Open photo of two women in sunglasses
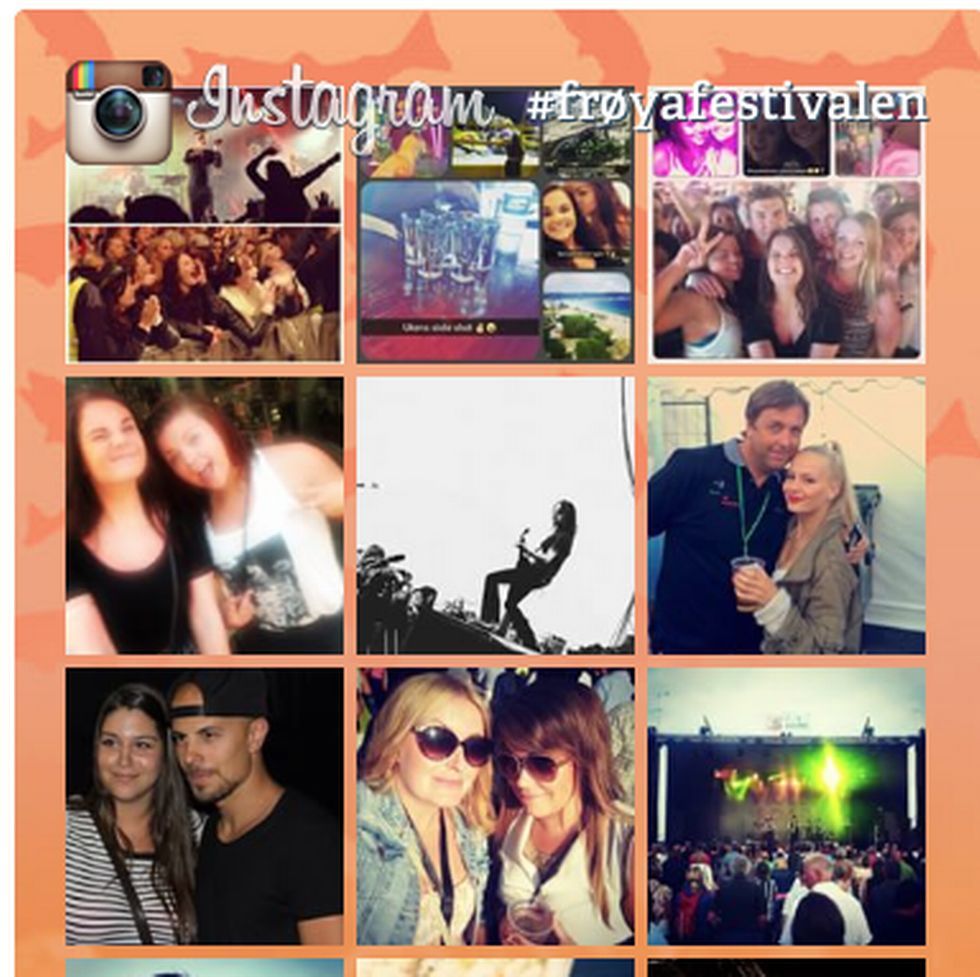980x977 pixels. point(495,806)
